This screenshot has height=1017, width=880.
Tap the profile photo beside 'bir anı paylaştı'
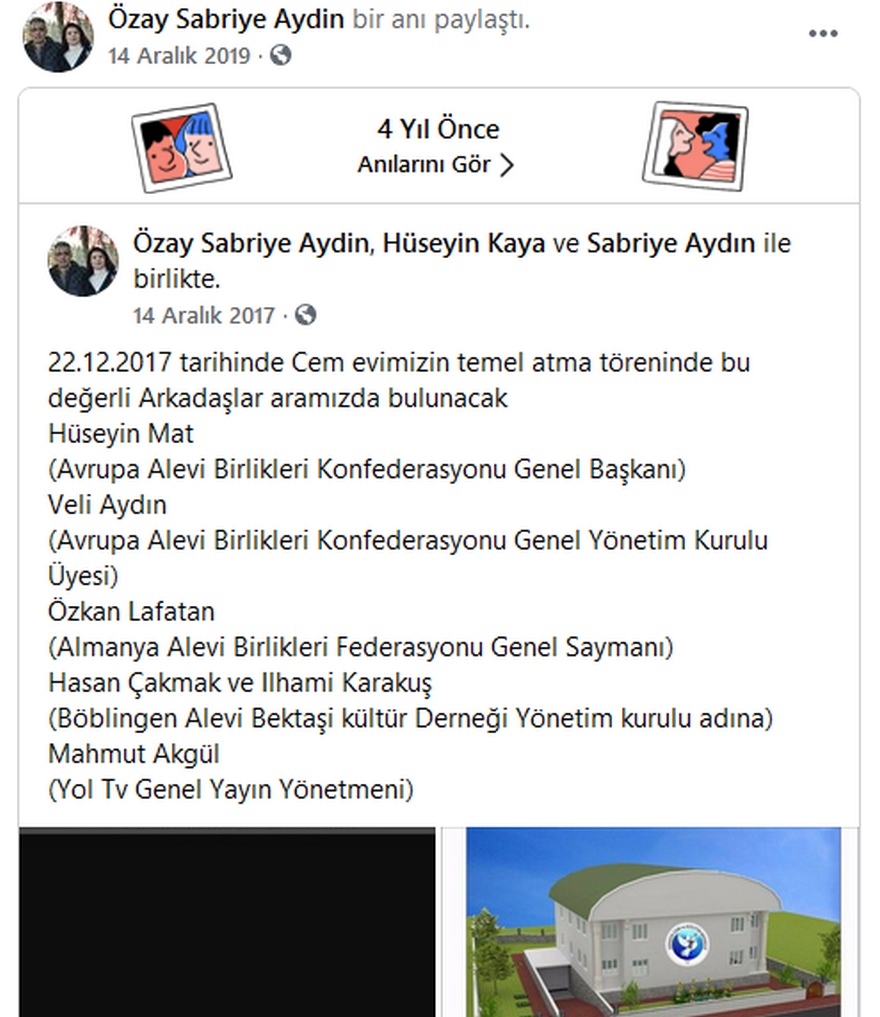(x=58, y=37)
